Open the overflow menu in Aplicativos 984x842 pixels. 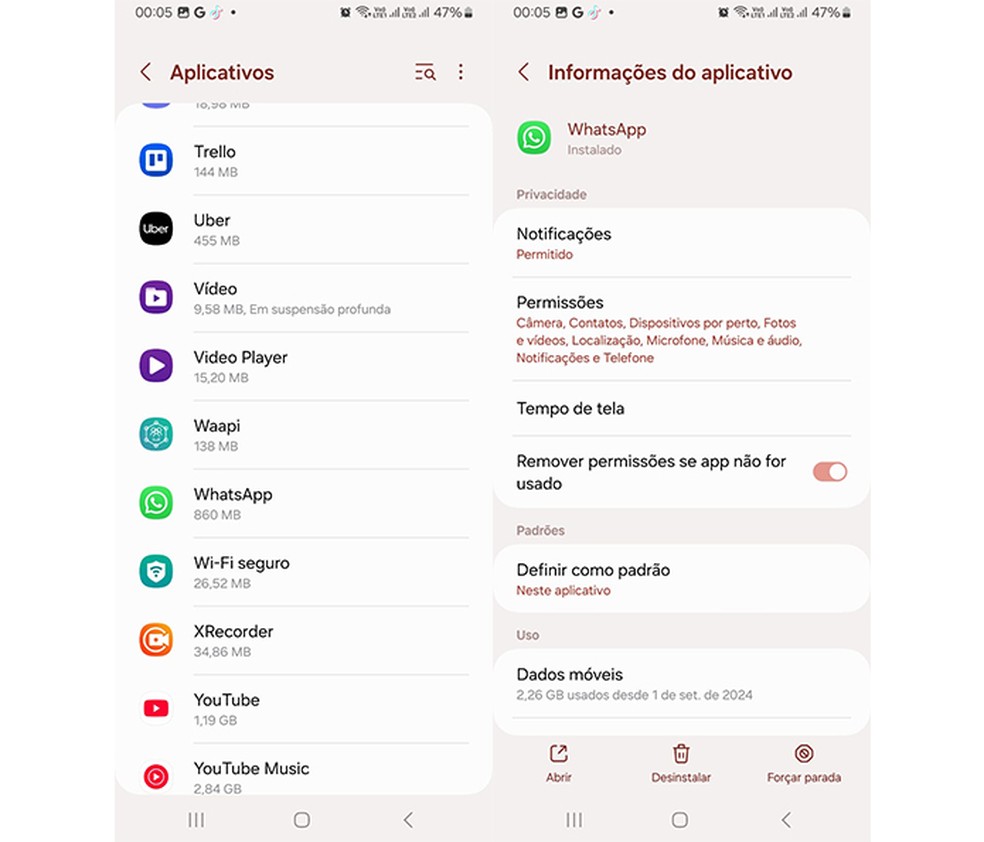[x=460, y=72]
